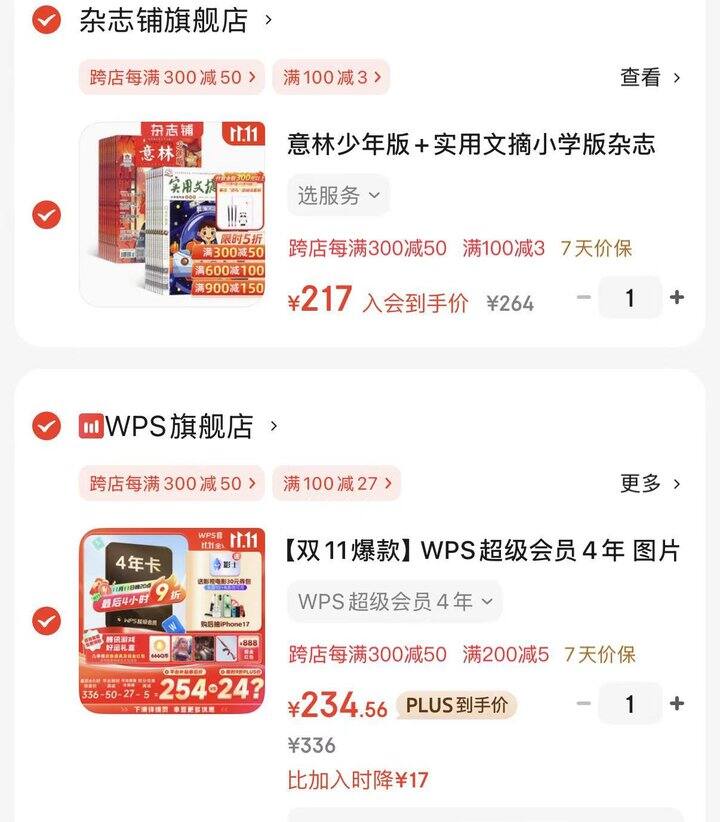Image resolution: width=720 pixels, height=822 pixels.
Task: Tap the 满100减3 coupon chip
Action: [331, 77]
